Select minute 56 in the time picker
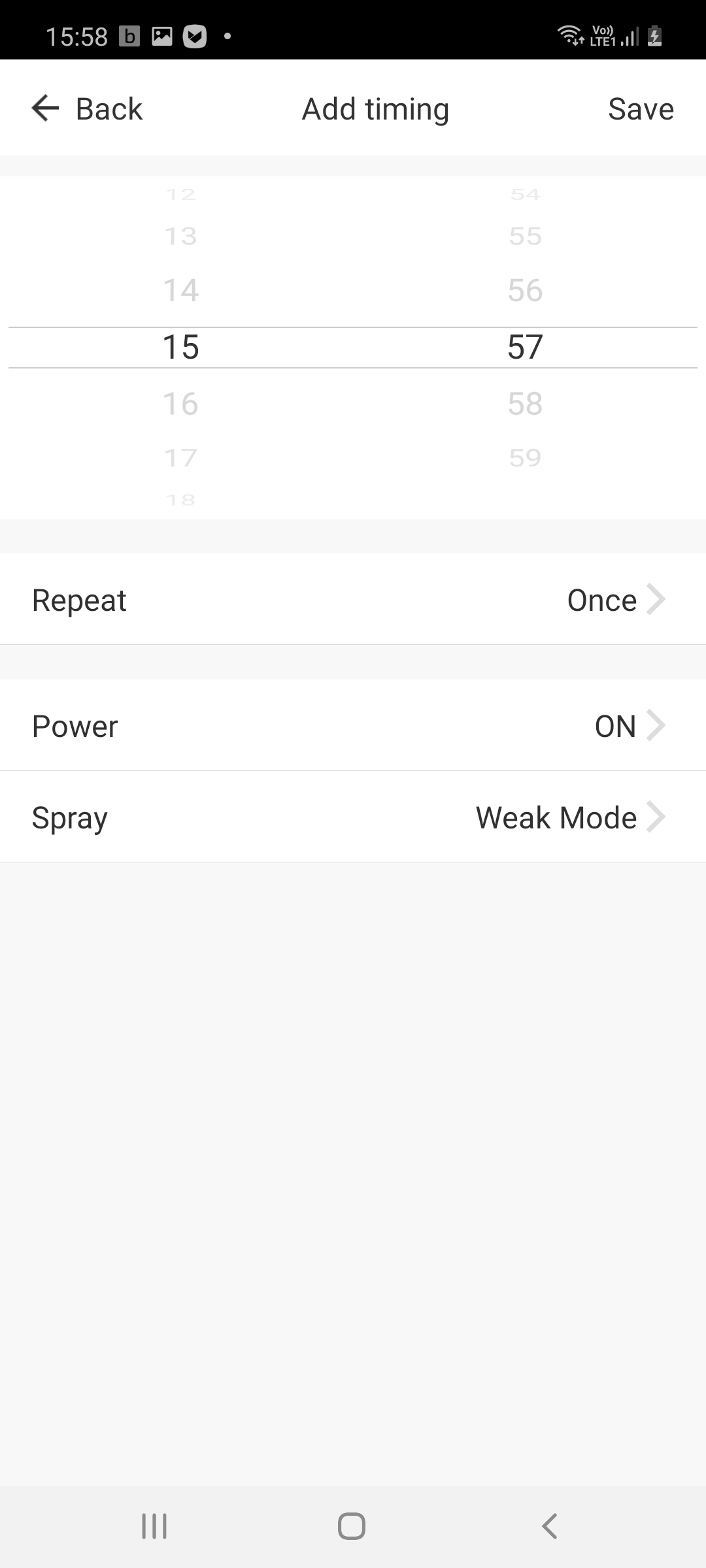 point(526,290)
